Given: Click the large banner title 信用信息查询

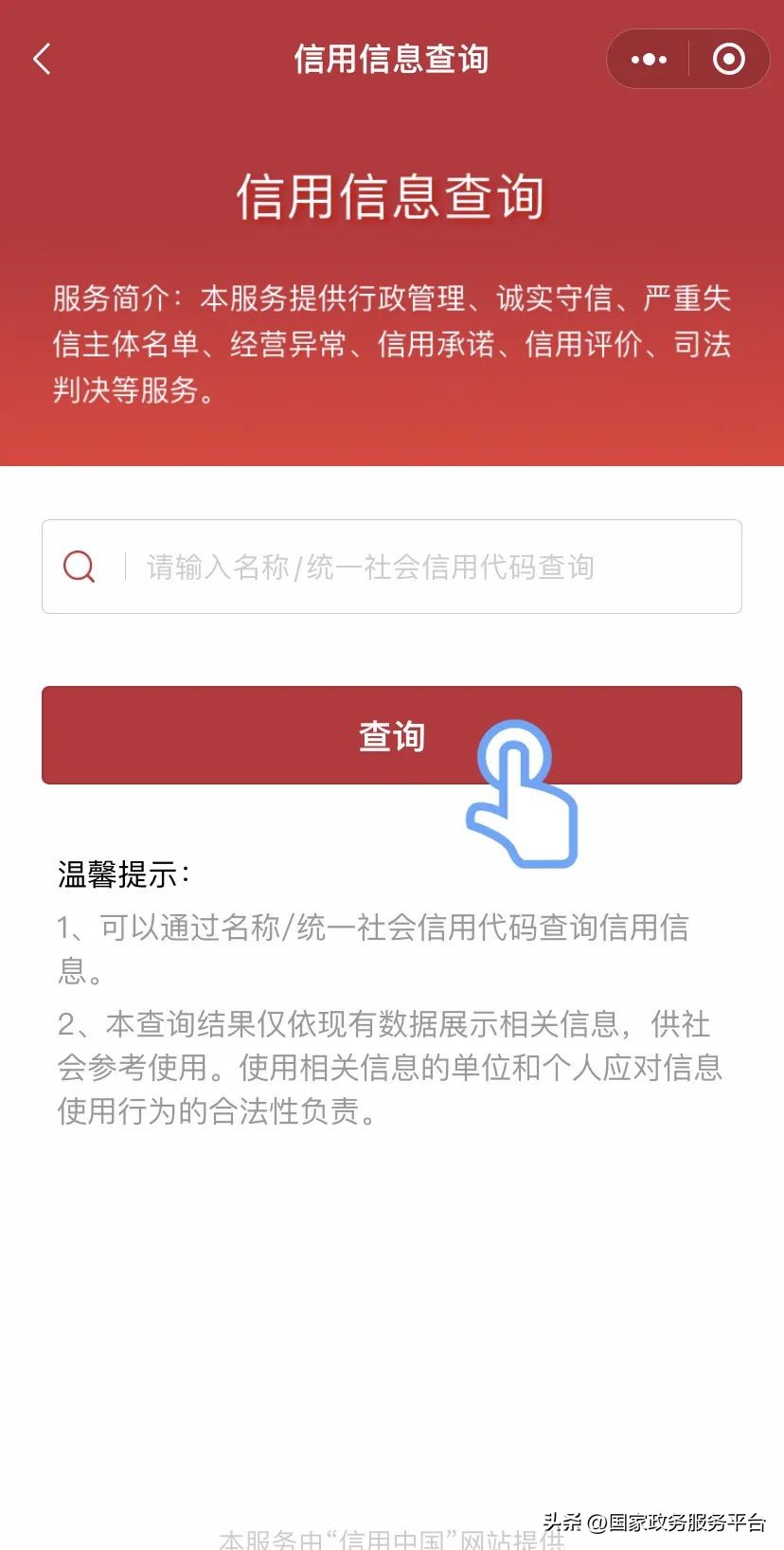Looking at the screenshot, I should tap(391, 197).
